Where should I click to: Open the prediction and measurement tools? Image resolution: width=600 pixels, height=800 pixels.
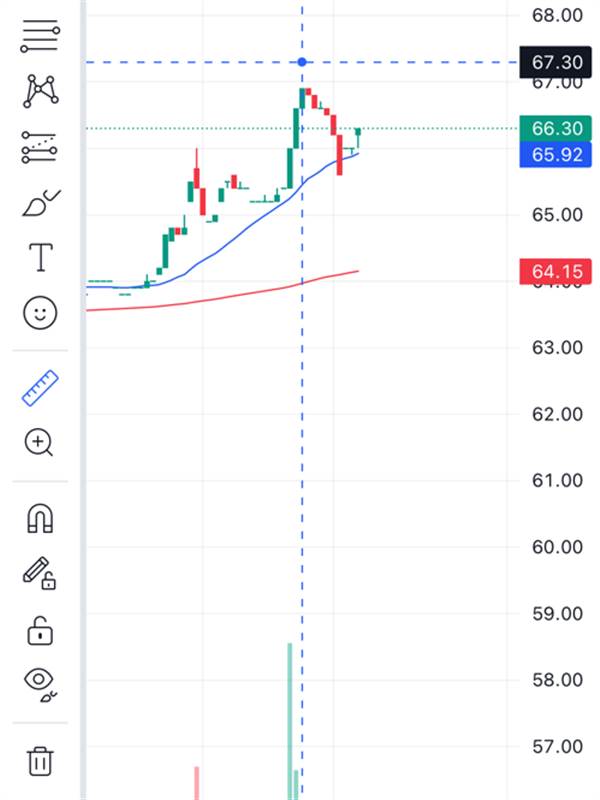pyautogui.click(x=40, y=148)
